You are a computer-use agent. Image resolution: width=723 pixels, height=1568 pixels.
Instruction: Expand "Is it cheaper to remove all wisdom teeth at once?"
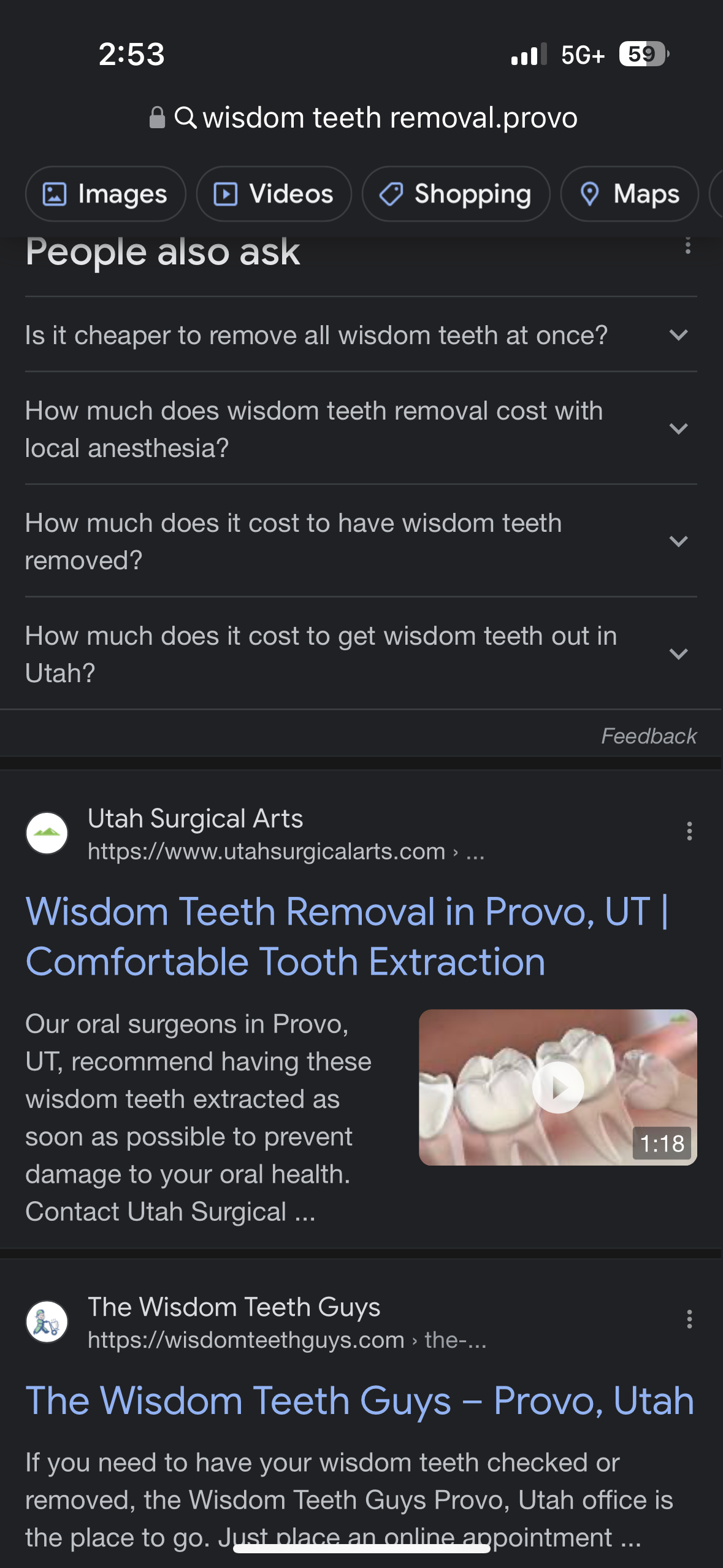click(361, 335)
